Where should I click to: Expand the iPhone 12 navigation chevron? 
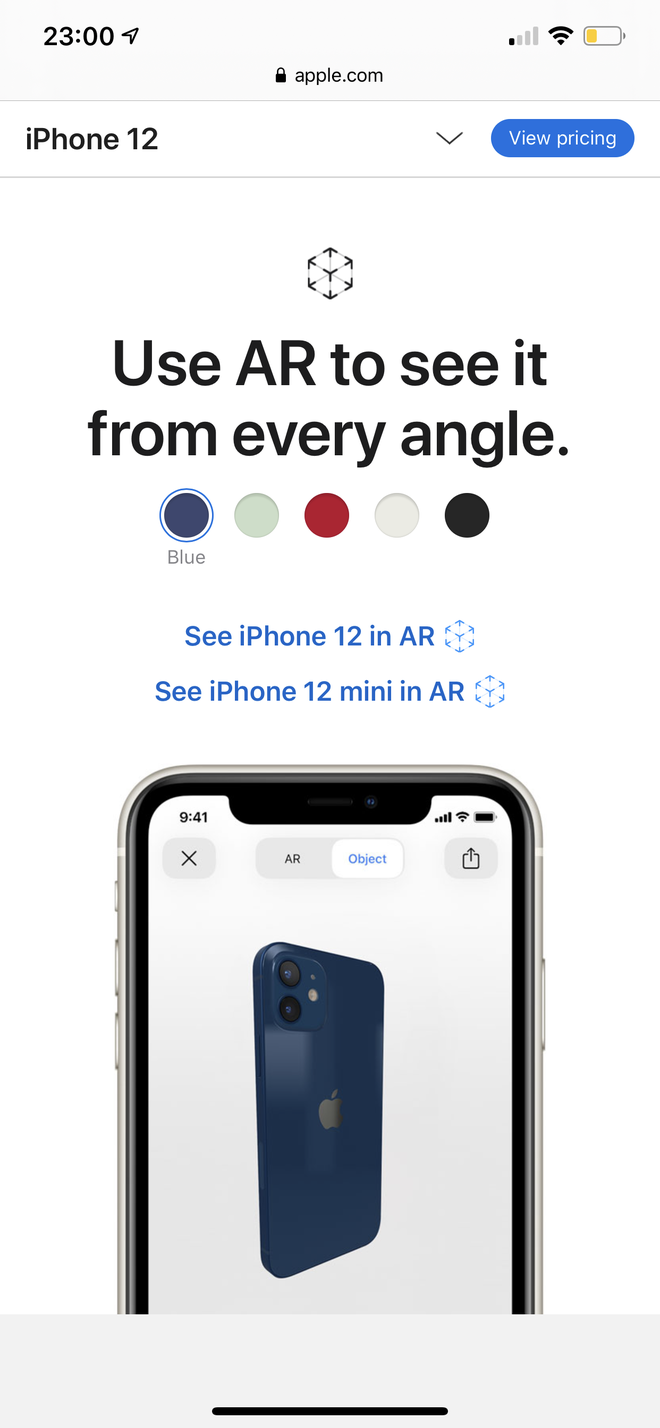(450, 138)
